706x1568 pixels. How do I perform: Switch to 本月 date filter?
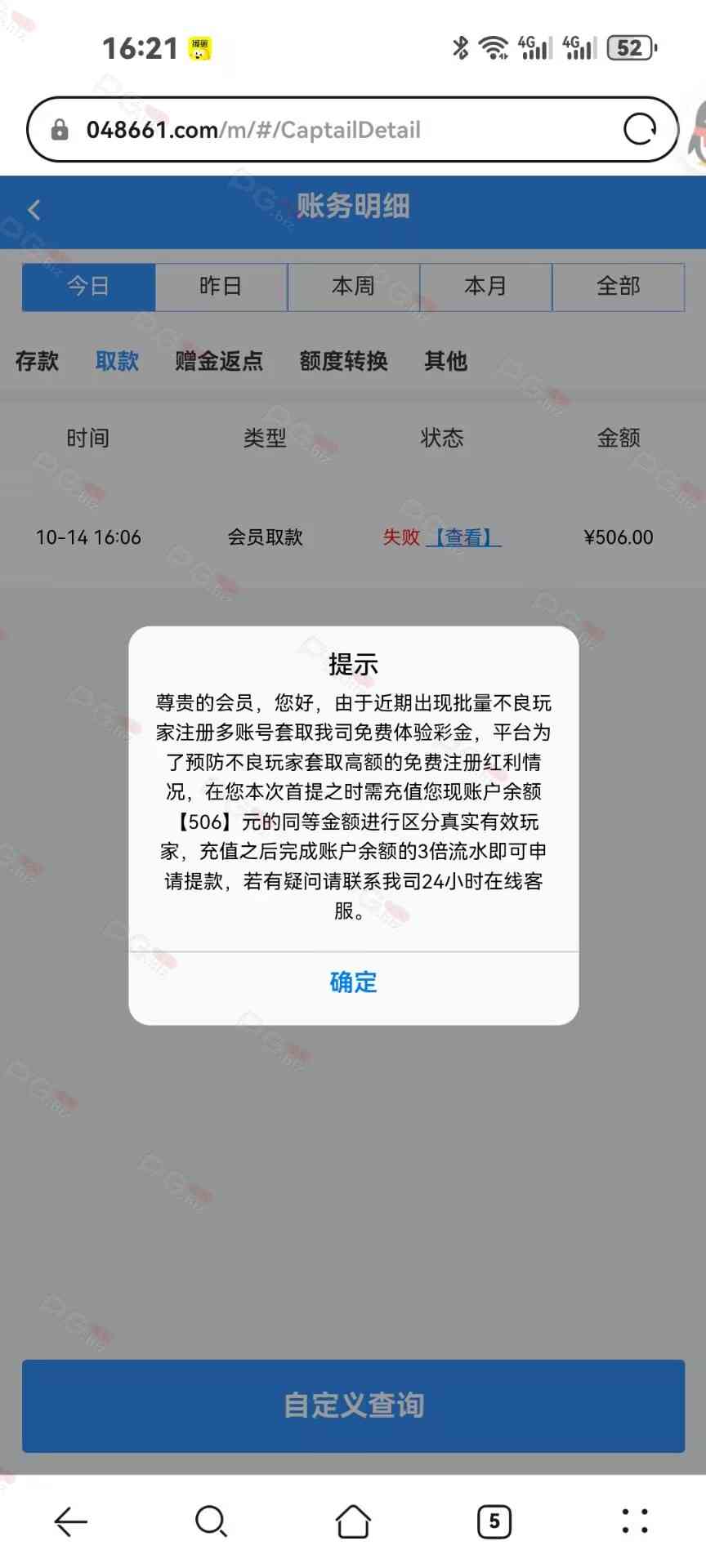tap(485, 287)
